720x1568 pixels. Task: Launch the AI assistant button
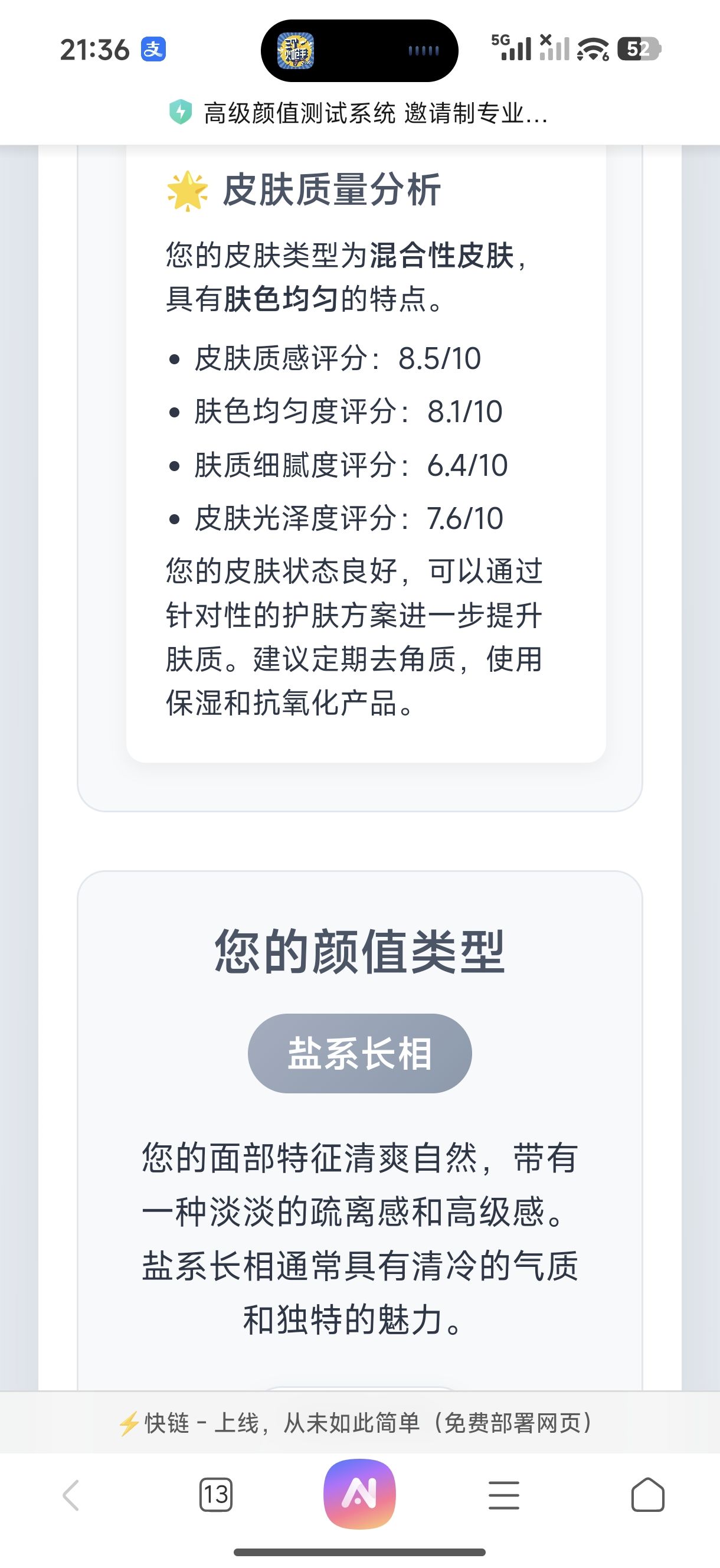point(359,1494)
